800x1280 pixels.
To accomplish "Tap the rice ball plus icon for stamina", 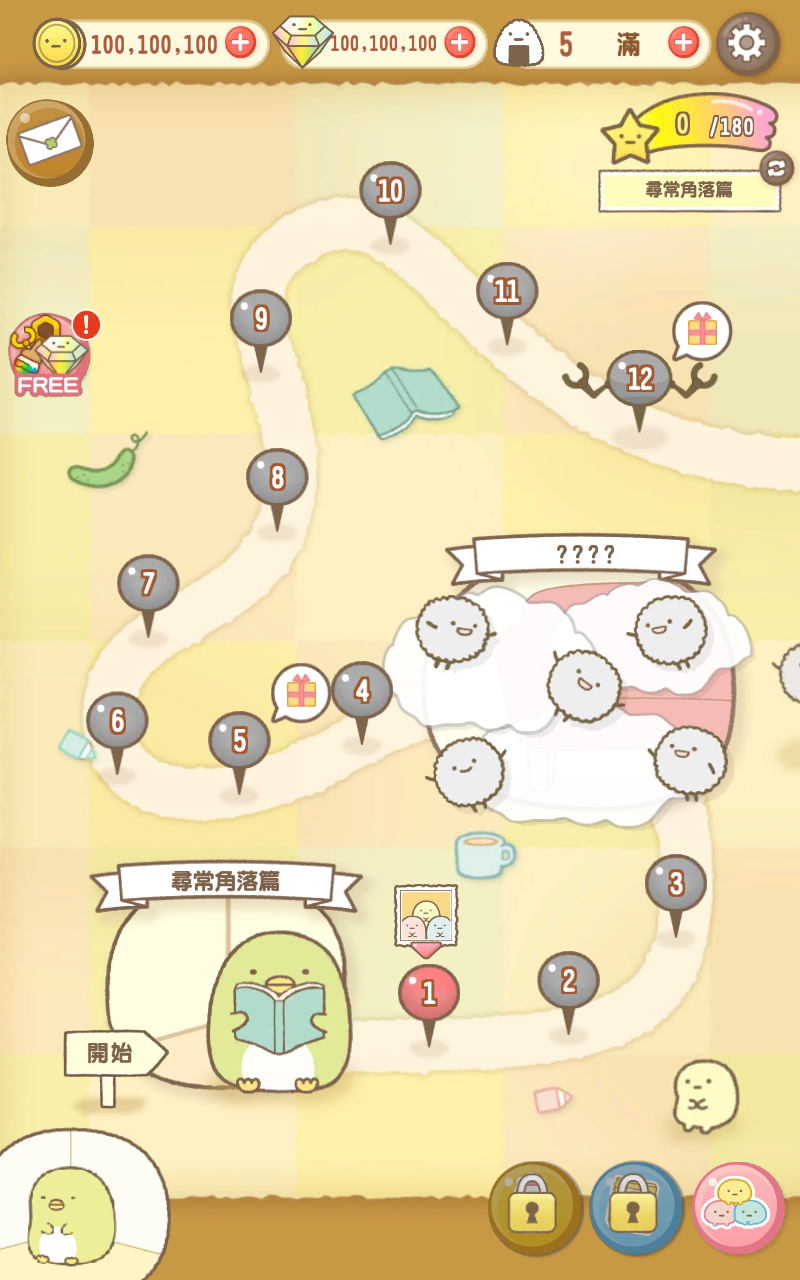I will [x=681, y=42].
